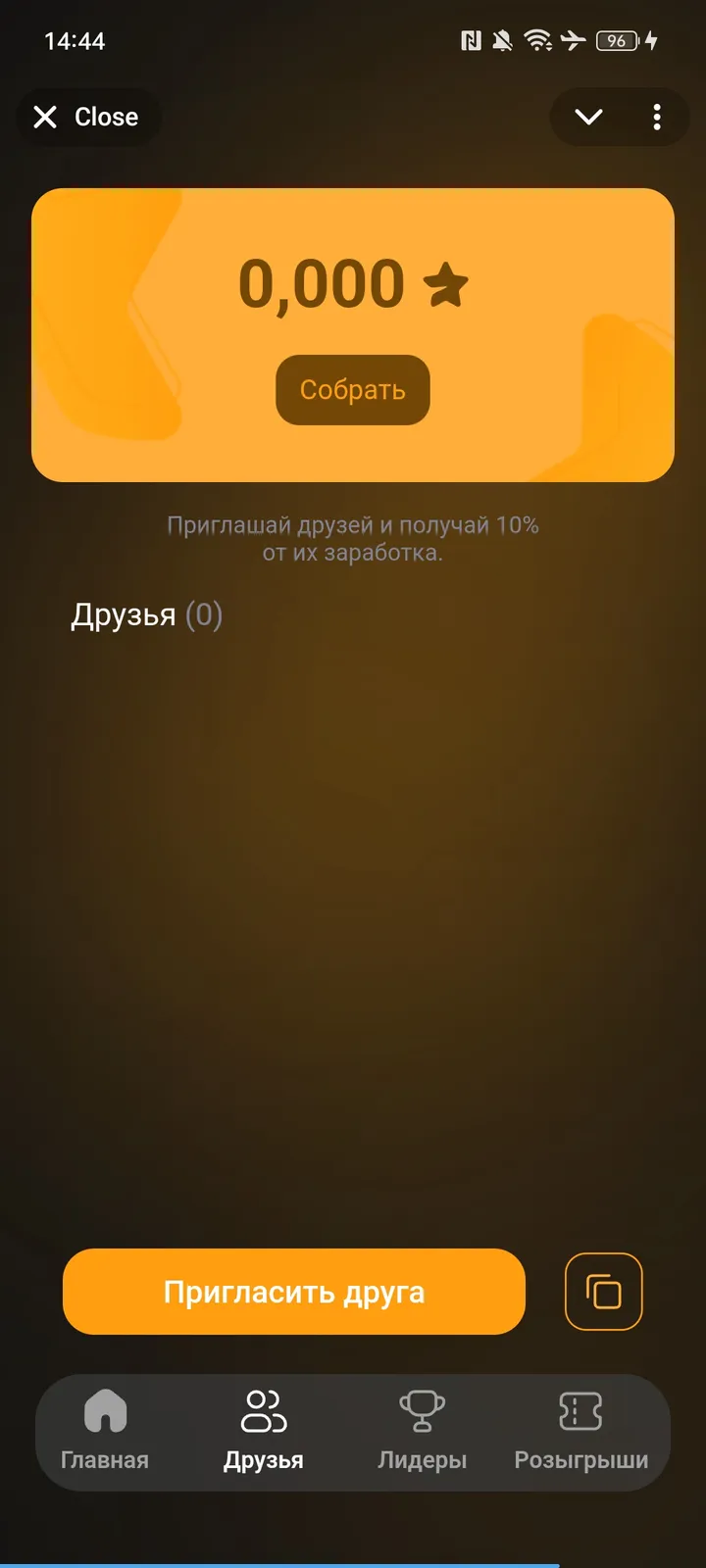
Task: Tap Пригласить друга button
Action: pos(294,1292)
